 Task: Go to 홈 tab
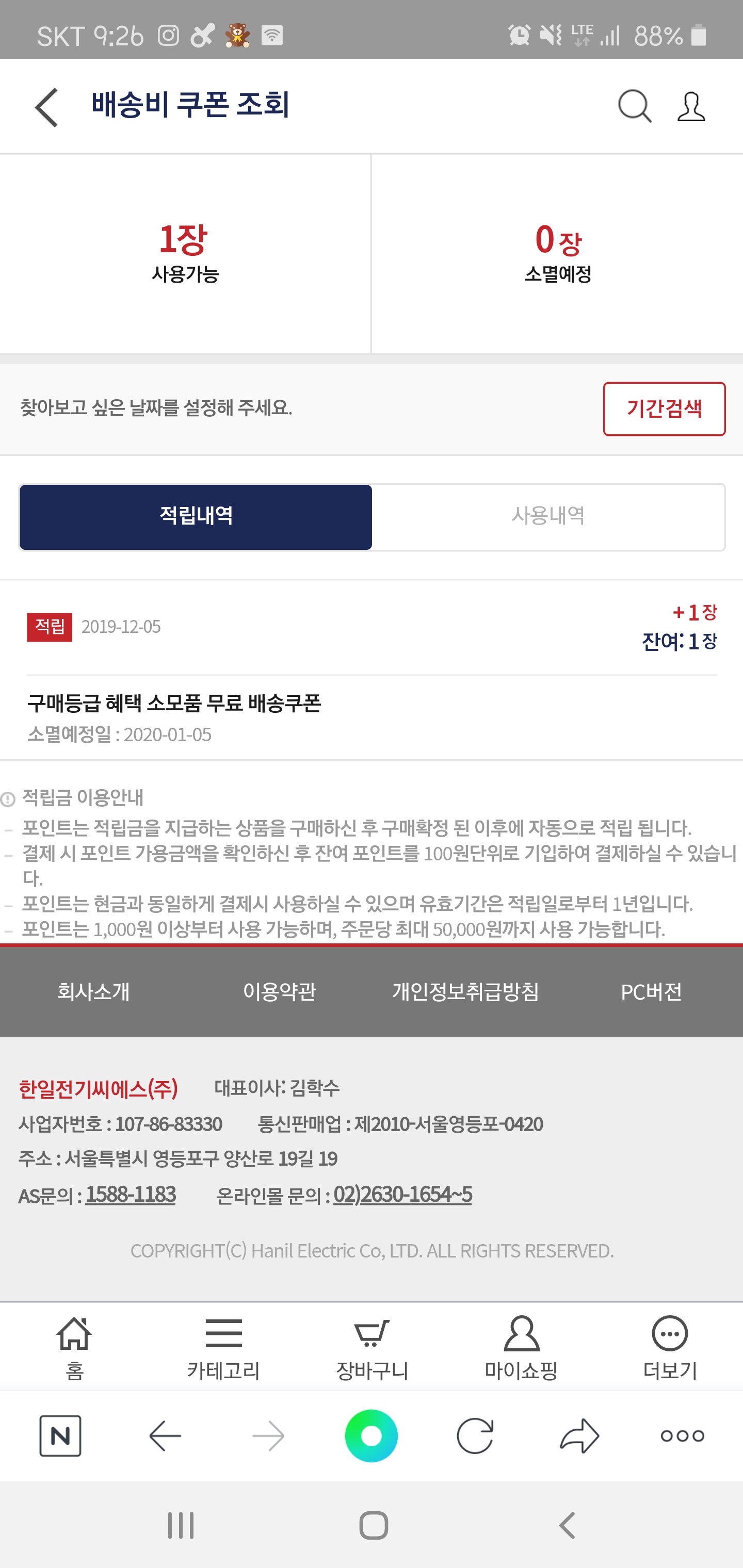tap(74, 1347)
